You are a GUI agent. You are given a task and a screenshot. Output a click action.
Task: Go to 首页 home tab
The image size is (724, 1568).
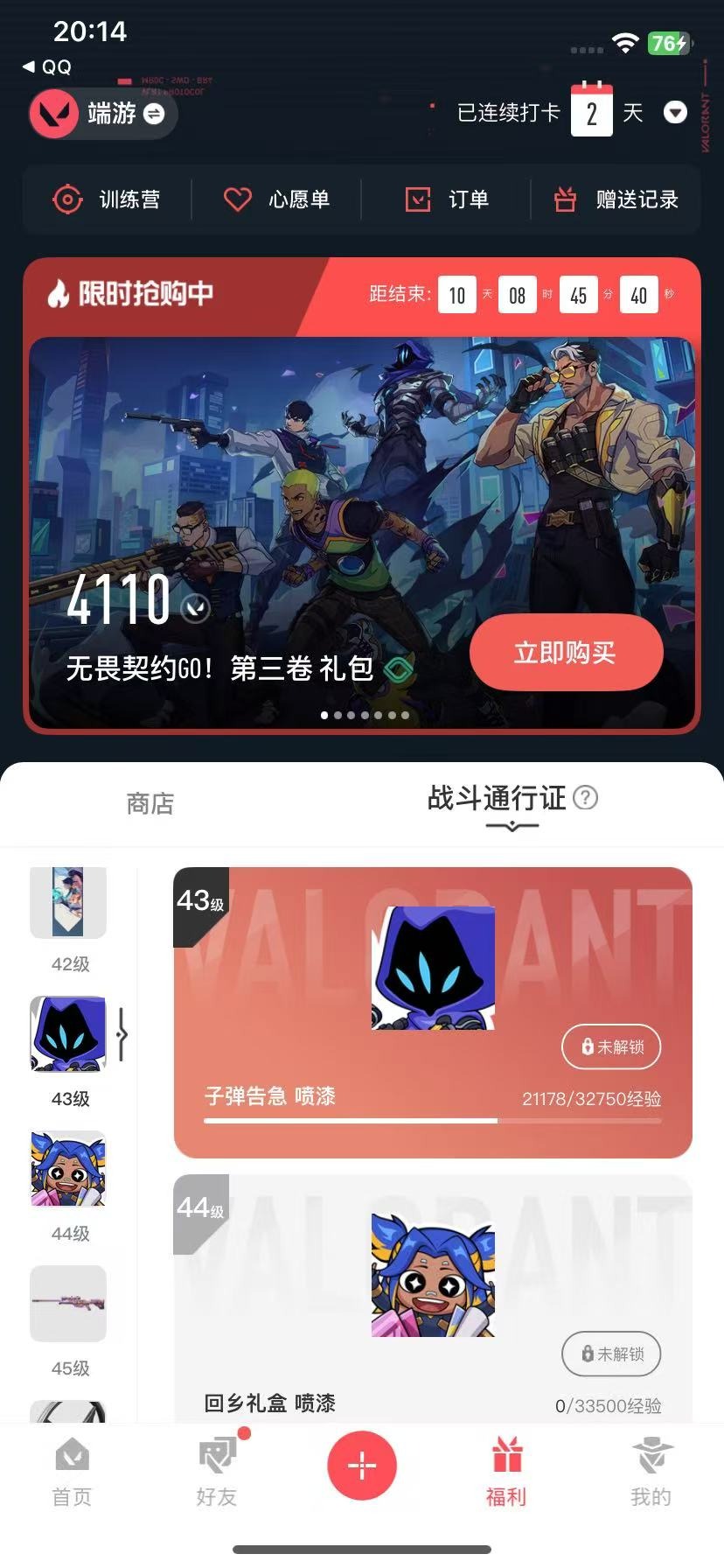72,1472
